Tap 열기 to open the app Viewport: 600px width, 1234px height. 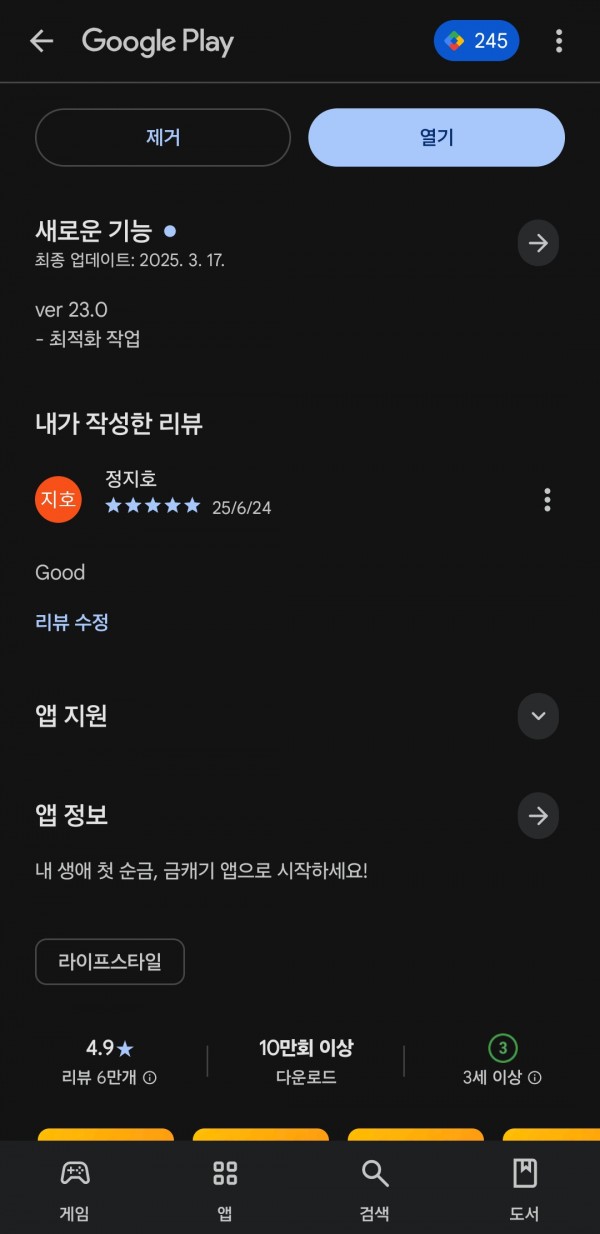[436, 137]
